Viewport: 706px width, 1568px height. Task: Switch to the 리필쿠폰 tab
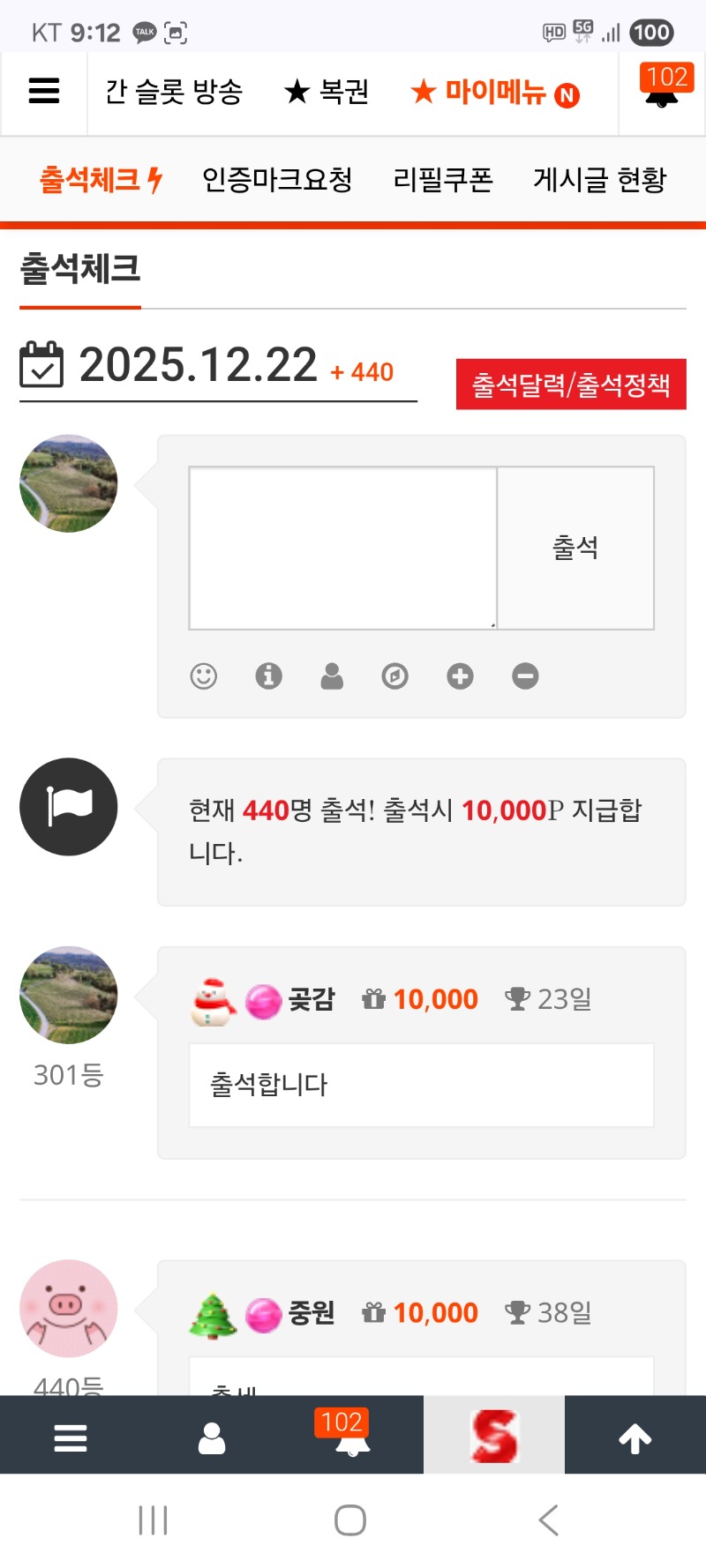tap(443, 180)
